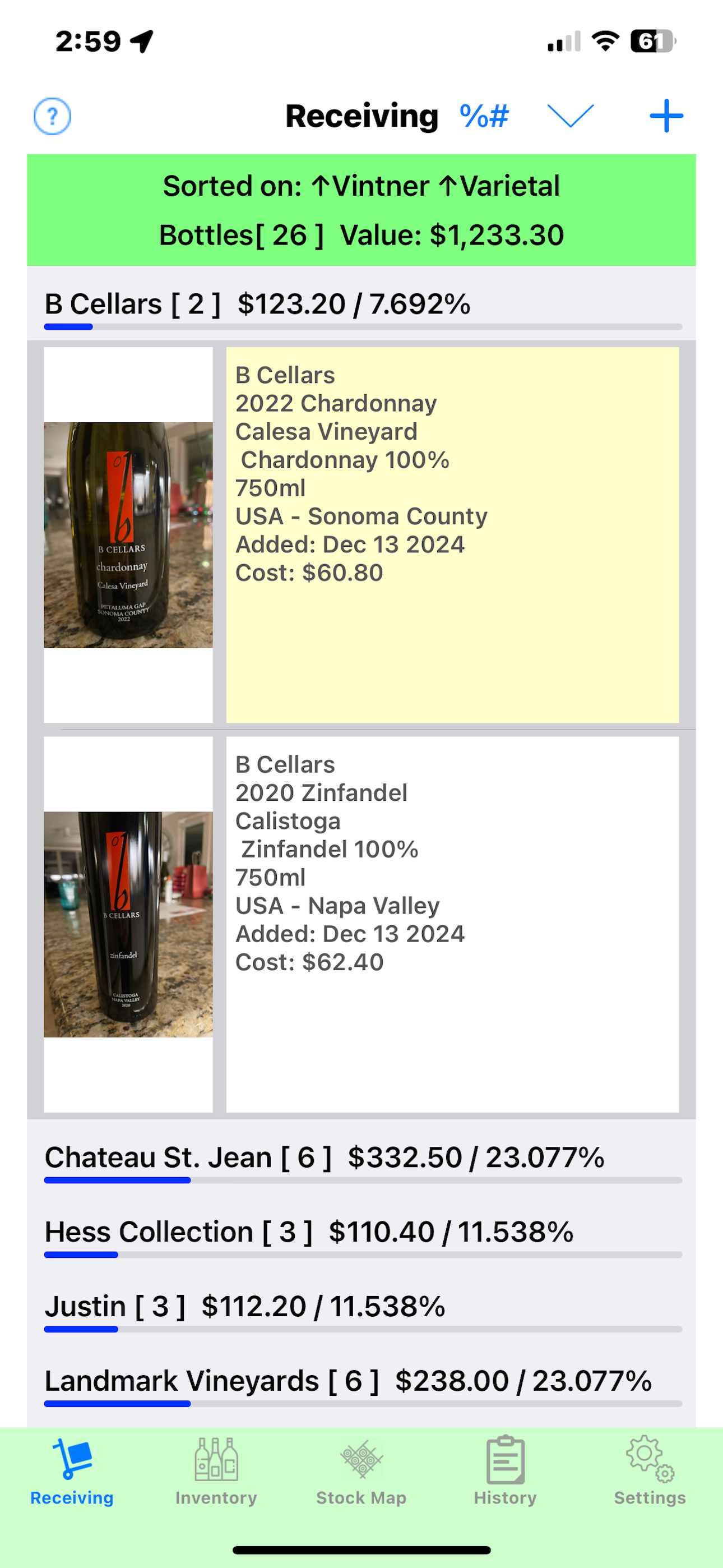Tap the %# display mode icon

(x=483, y=116)
